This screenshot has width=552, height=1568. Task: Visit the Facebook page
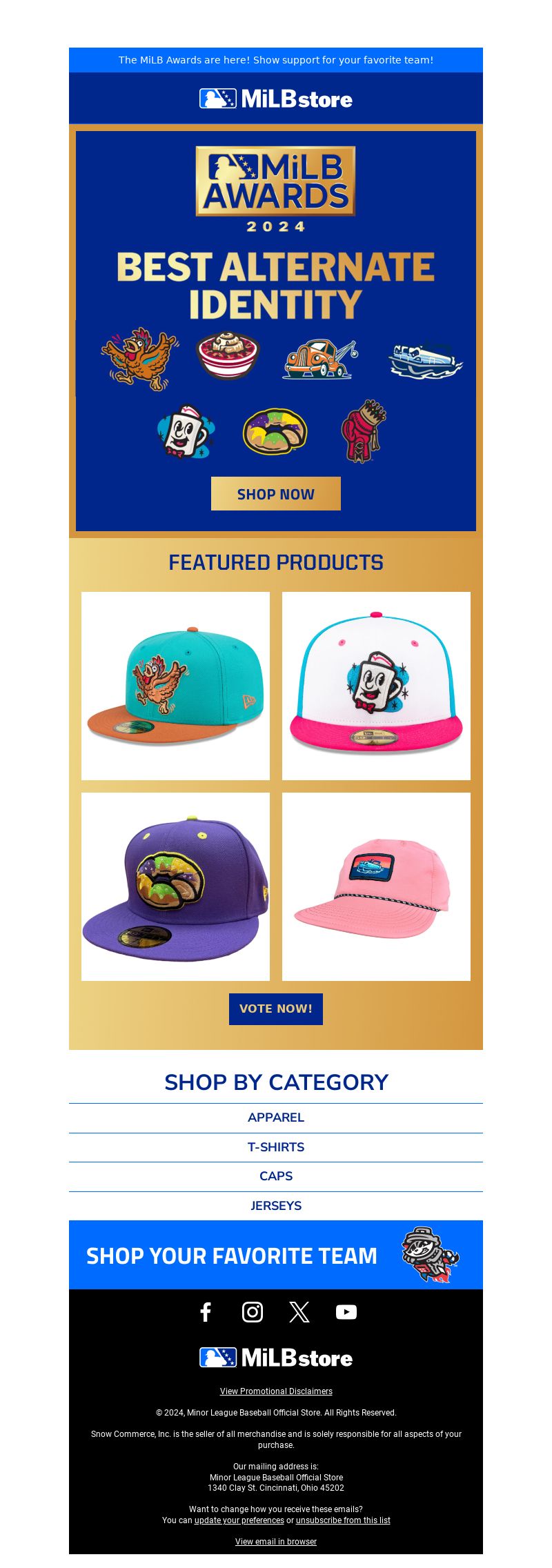pos(206,1312)
